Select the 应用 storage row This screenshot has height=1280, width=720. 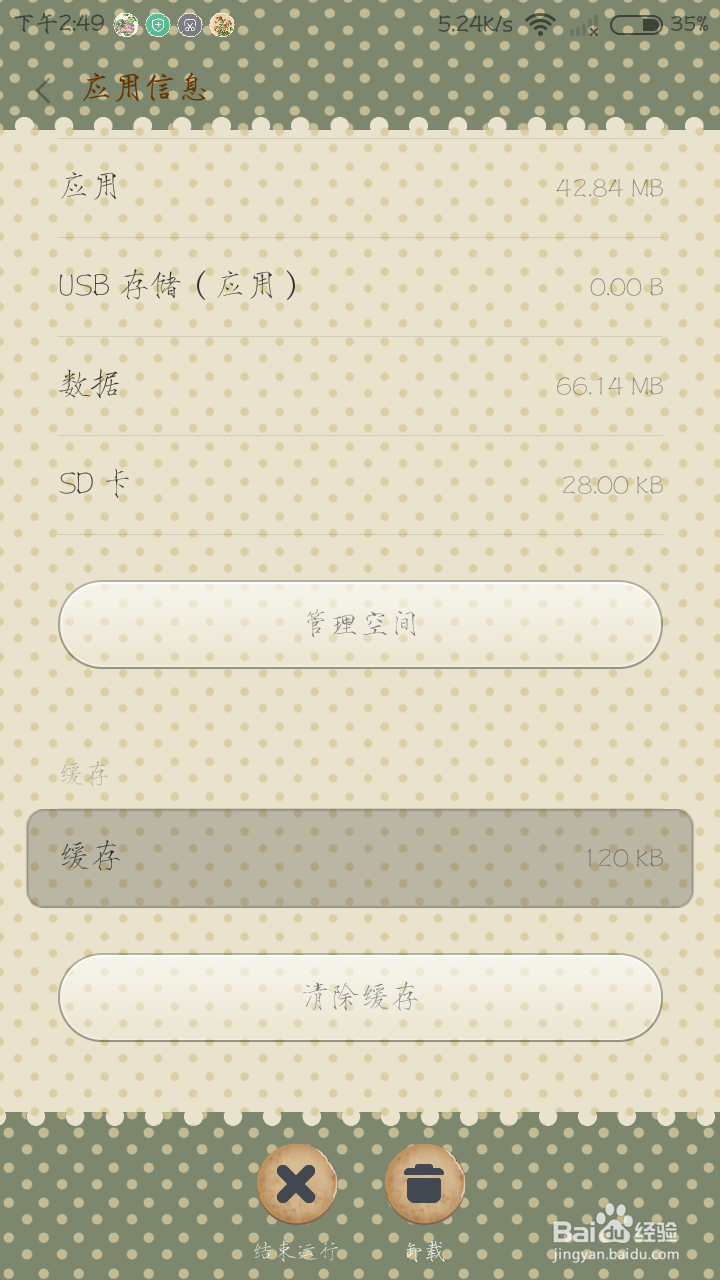point(360,188)
